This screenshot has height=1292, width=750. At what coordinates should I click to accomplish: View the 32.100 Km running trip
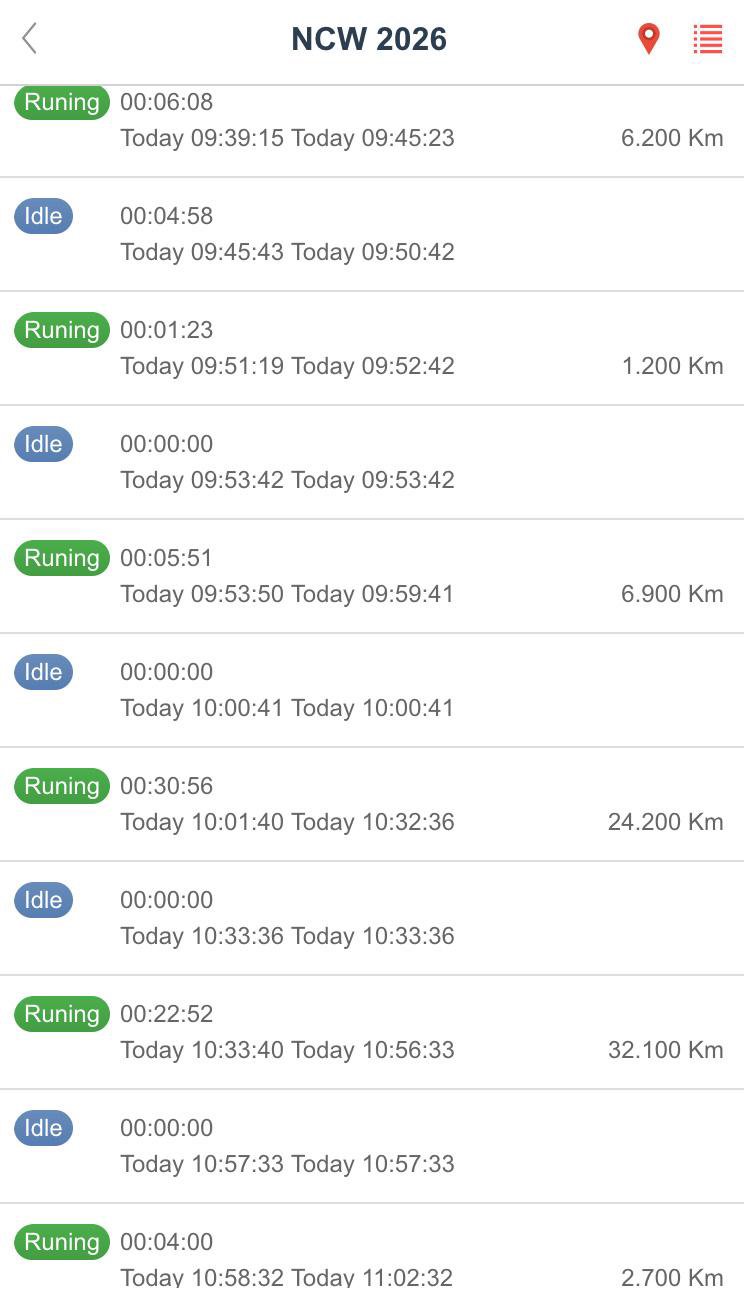coord(372,1032)
